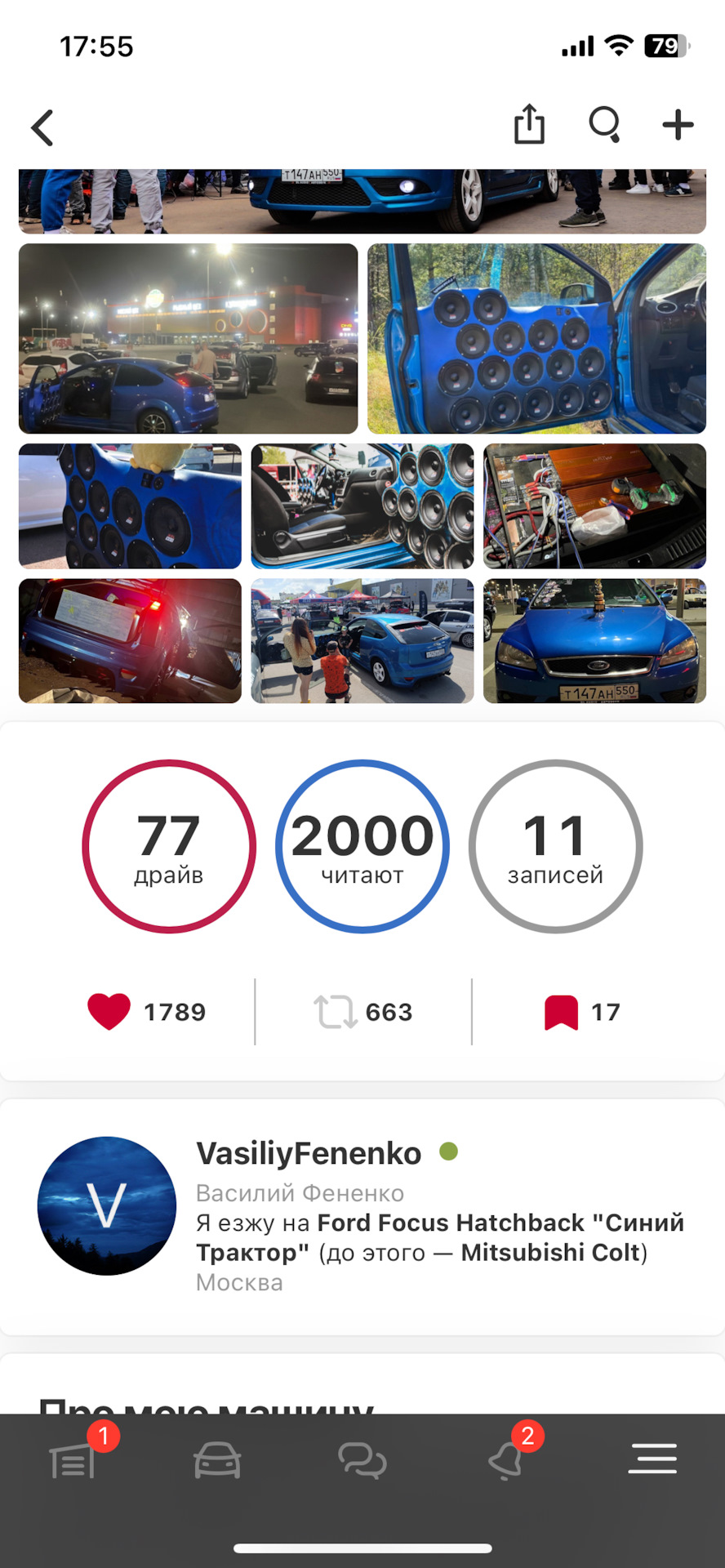Open search with the magnifier icon
The image size is (725, 1568).
[605, 125]
